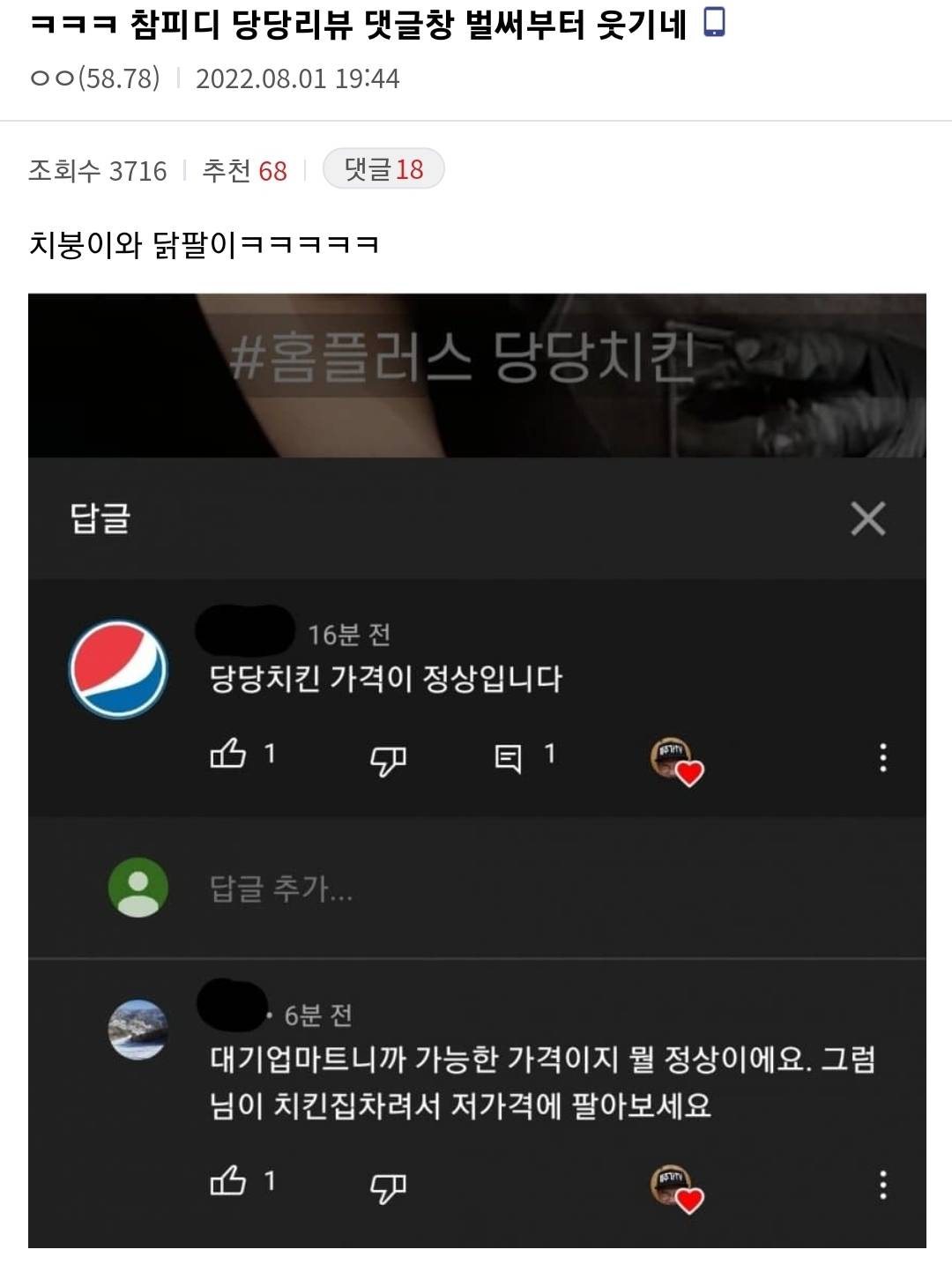Open the embedded YouTube comments screenshot image
The image size is (952, 1272).
tap(477, 769)
